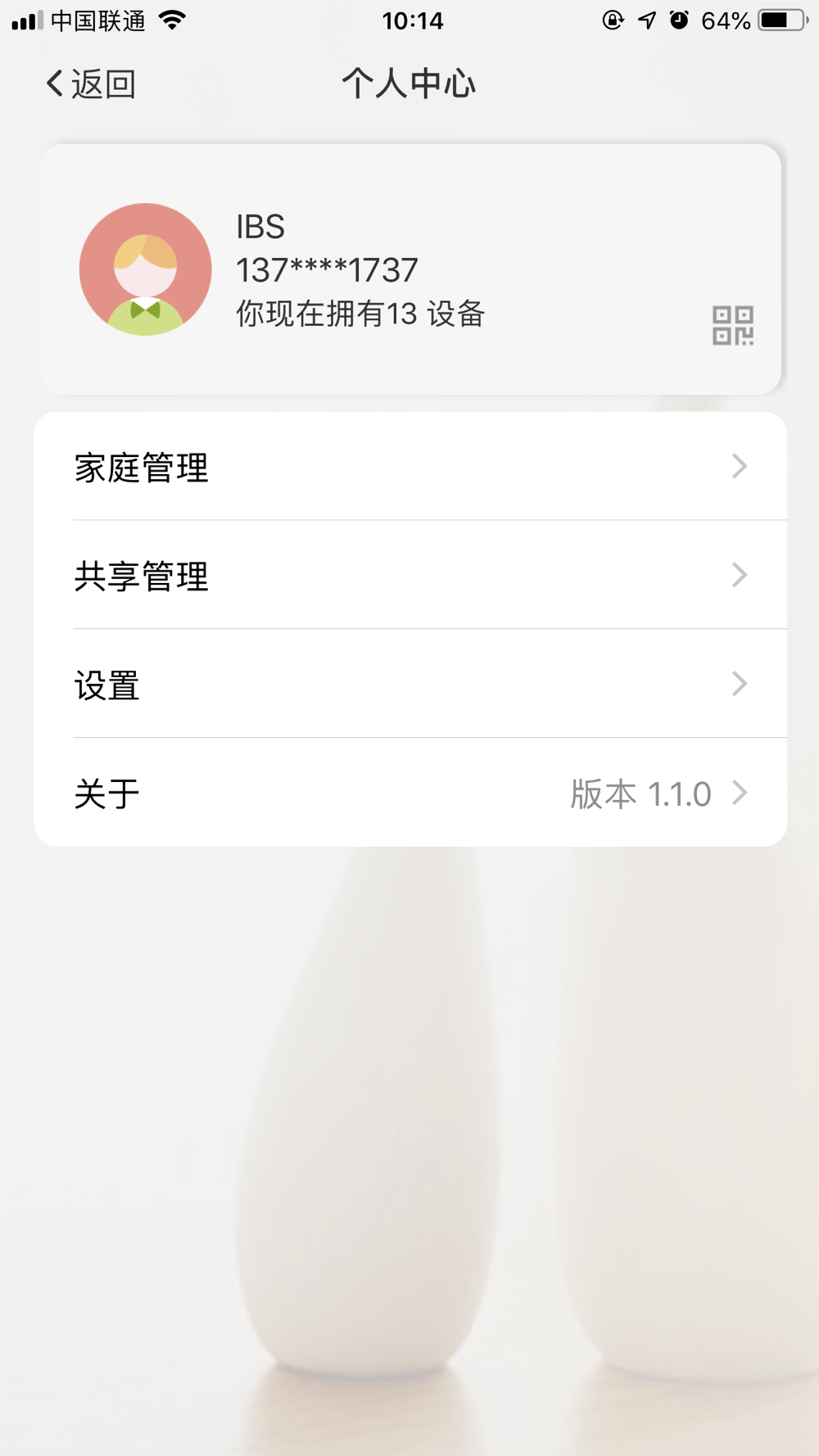The image size is (819, 1456).
Task: Open 关于 row with version 1.1.0
Action: tap(409, 793)
